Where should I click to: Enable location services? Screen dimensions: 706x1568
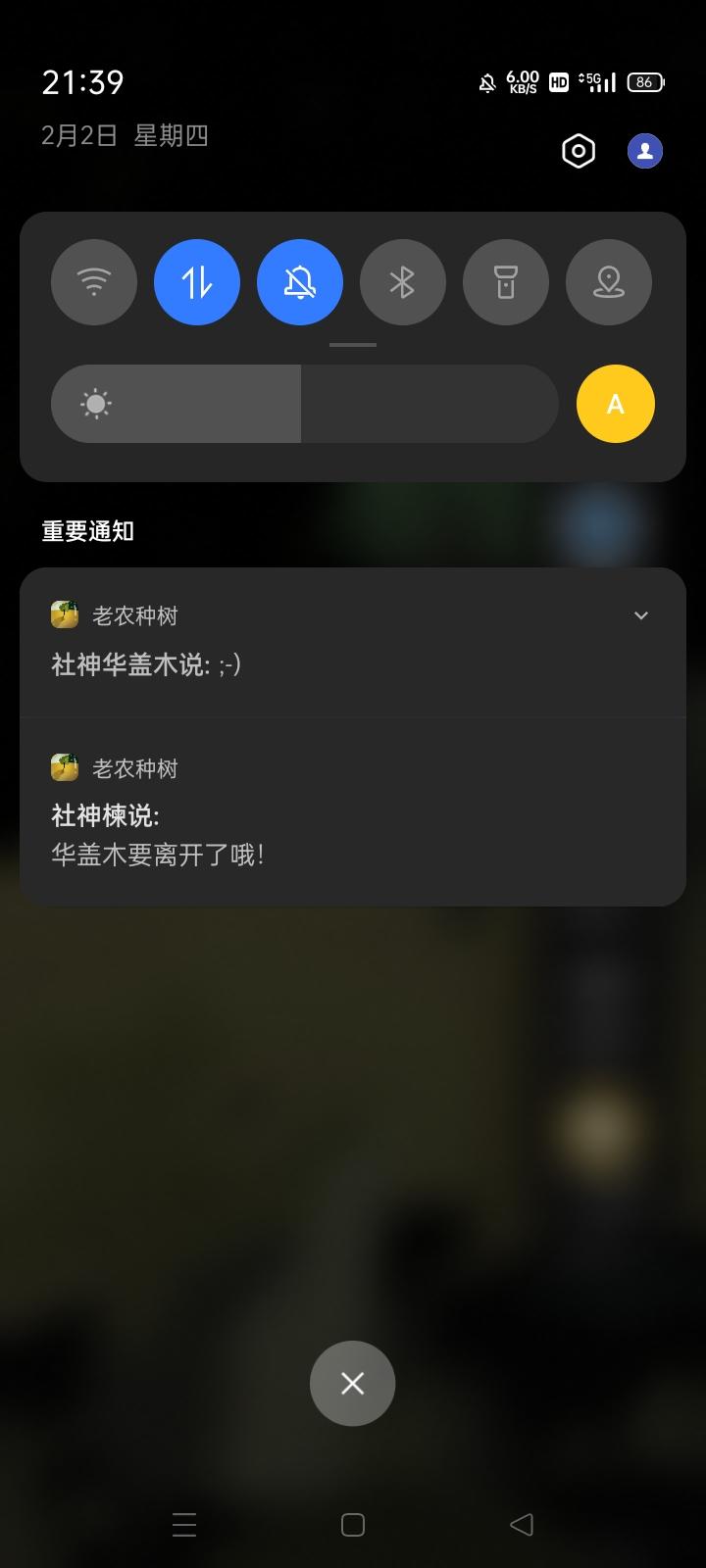click(x=608, y=282)
